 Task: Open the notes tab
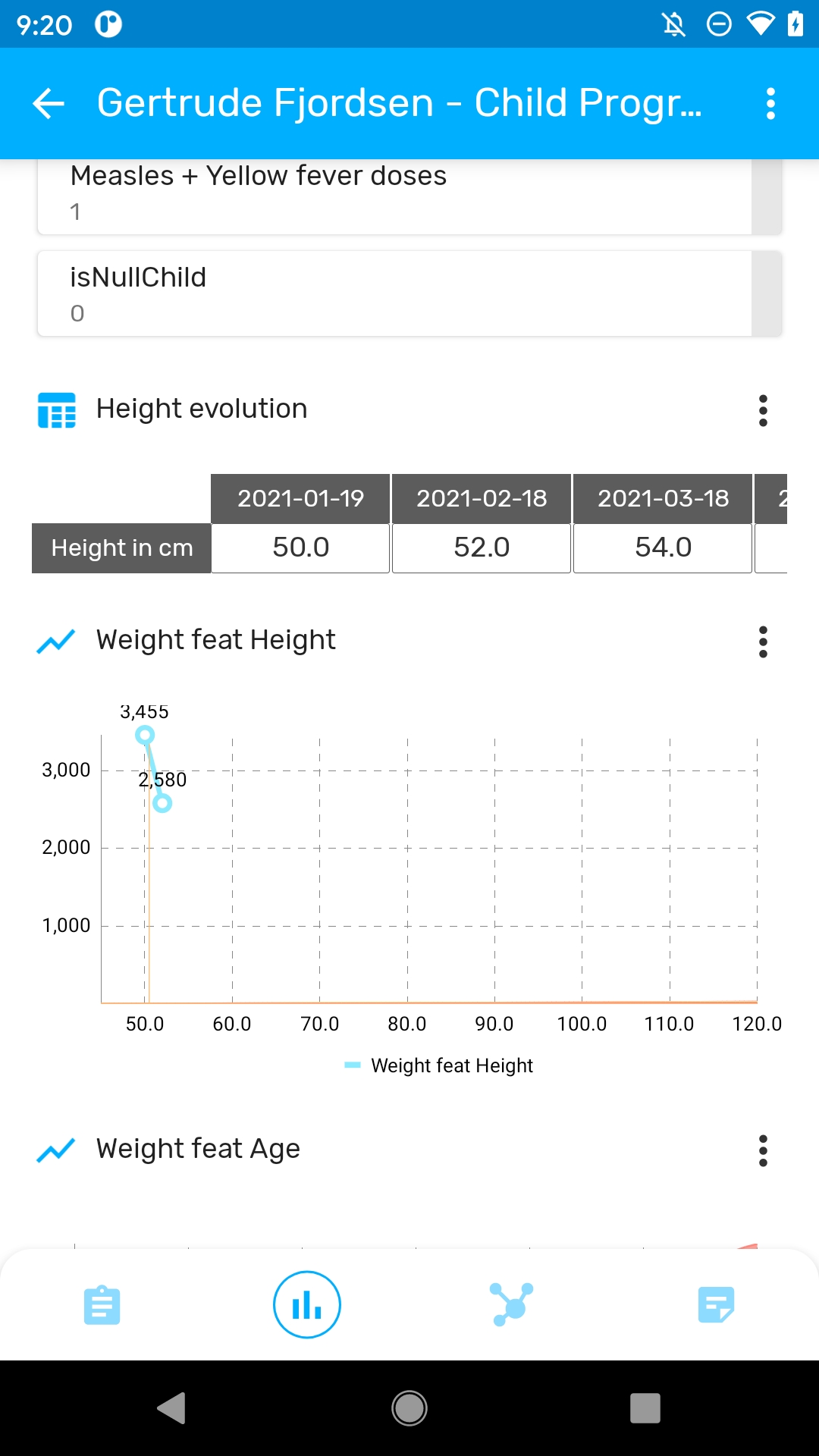(717, 1305)
